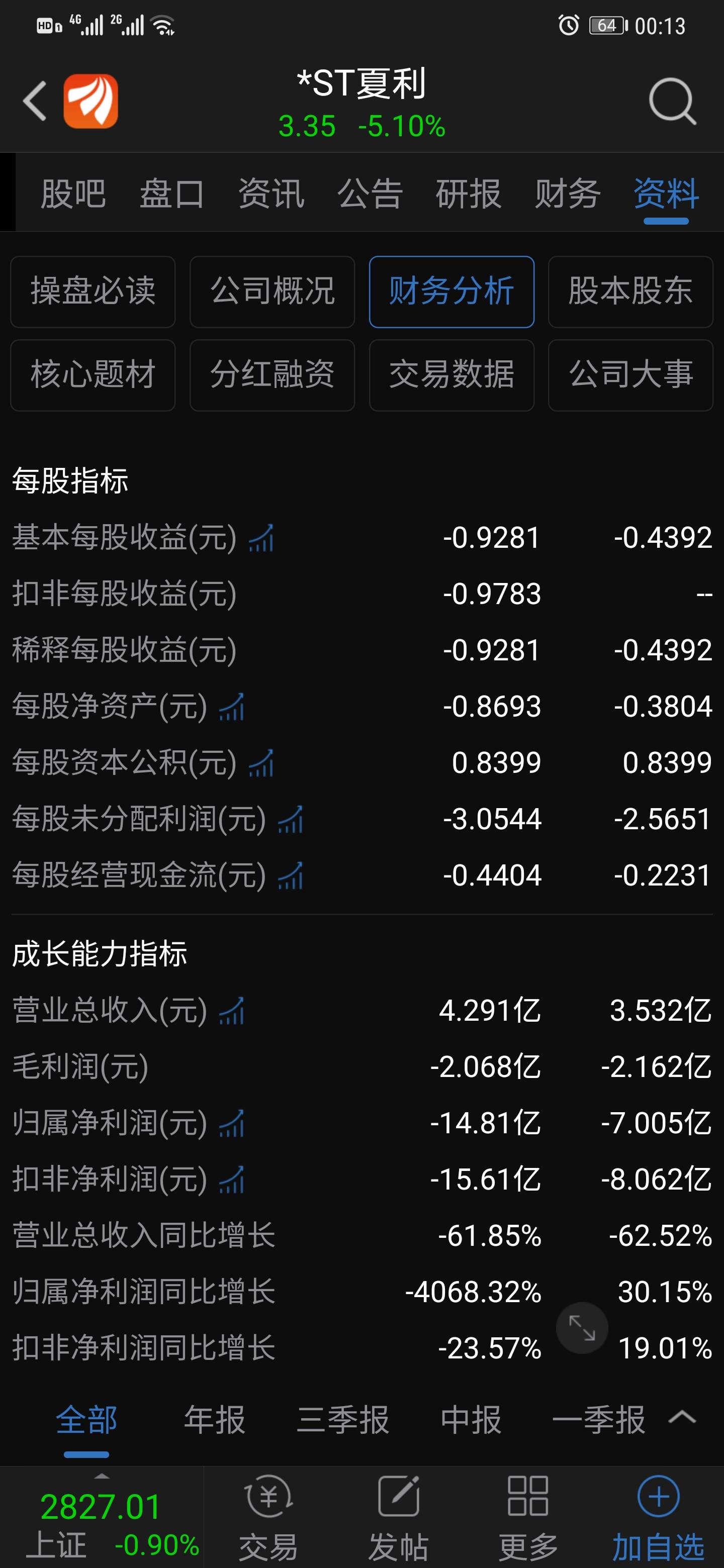Image resolution: width=724 pixels, height=1568 pixels.
Task: View chart for 基本每股收益
Action: 262,538
